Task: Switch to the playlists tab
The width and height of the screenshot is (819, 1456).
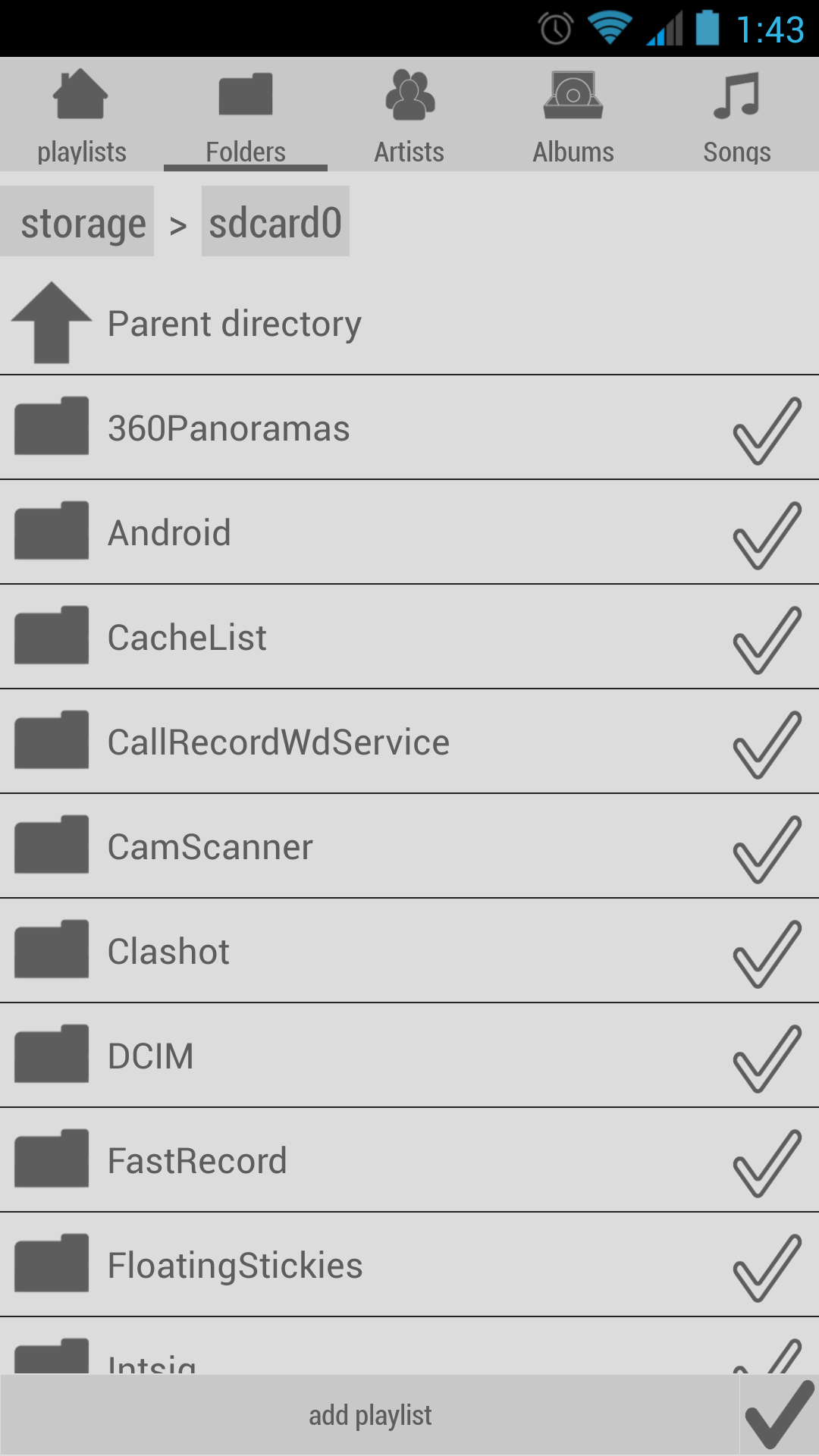Action: (x=82, y=115)
